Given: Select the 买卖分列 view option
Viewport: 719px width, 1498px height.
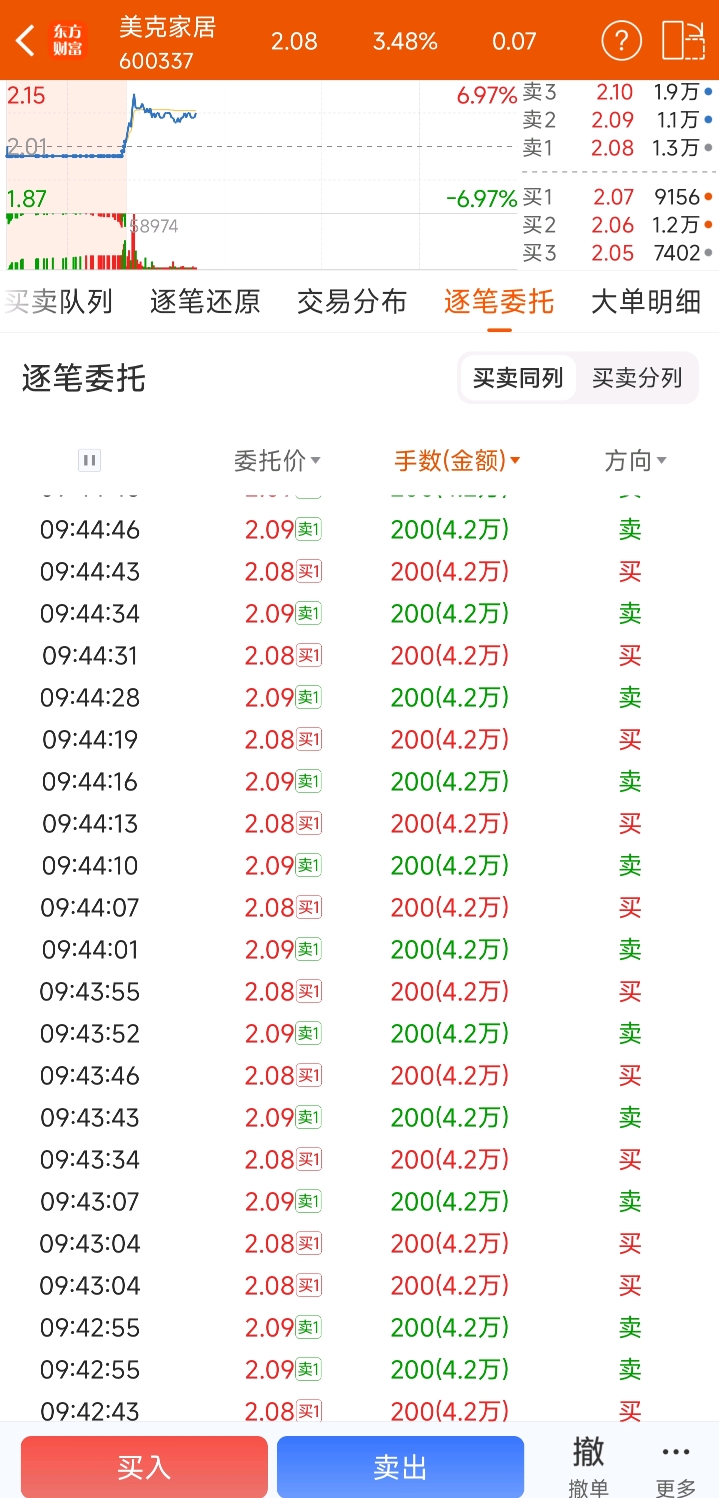Looking at the screenshot, I should point(637,378).
